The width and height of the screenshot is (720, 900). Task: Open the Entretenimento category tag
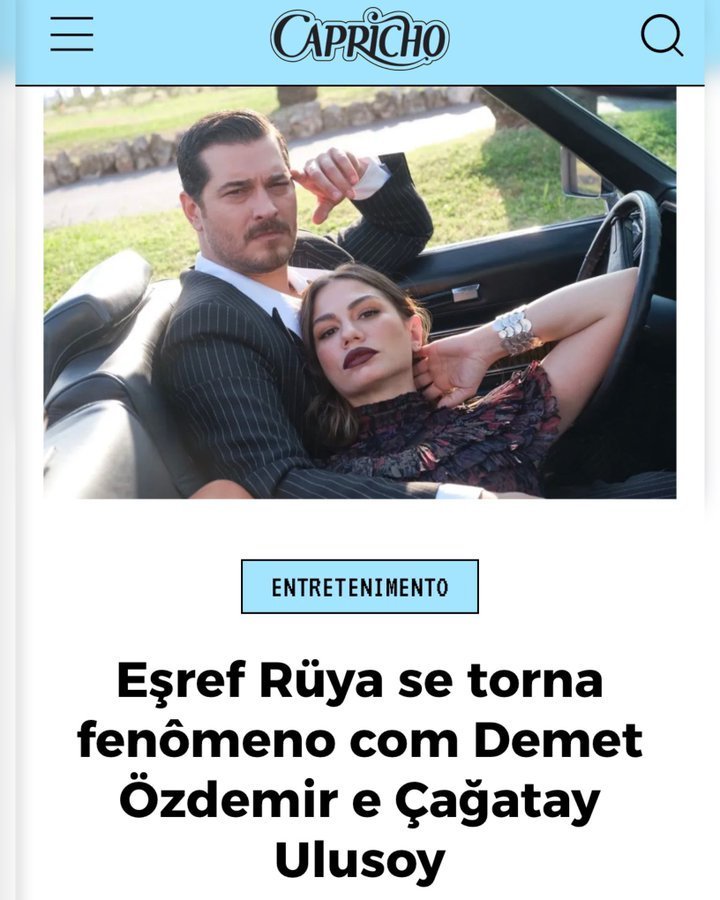(359, 587)
